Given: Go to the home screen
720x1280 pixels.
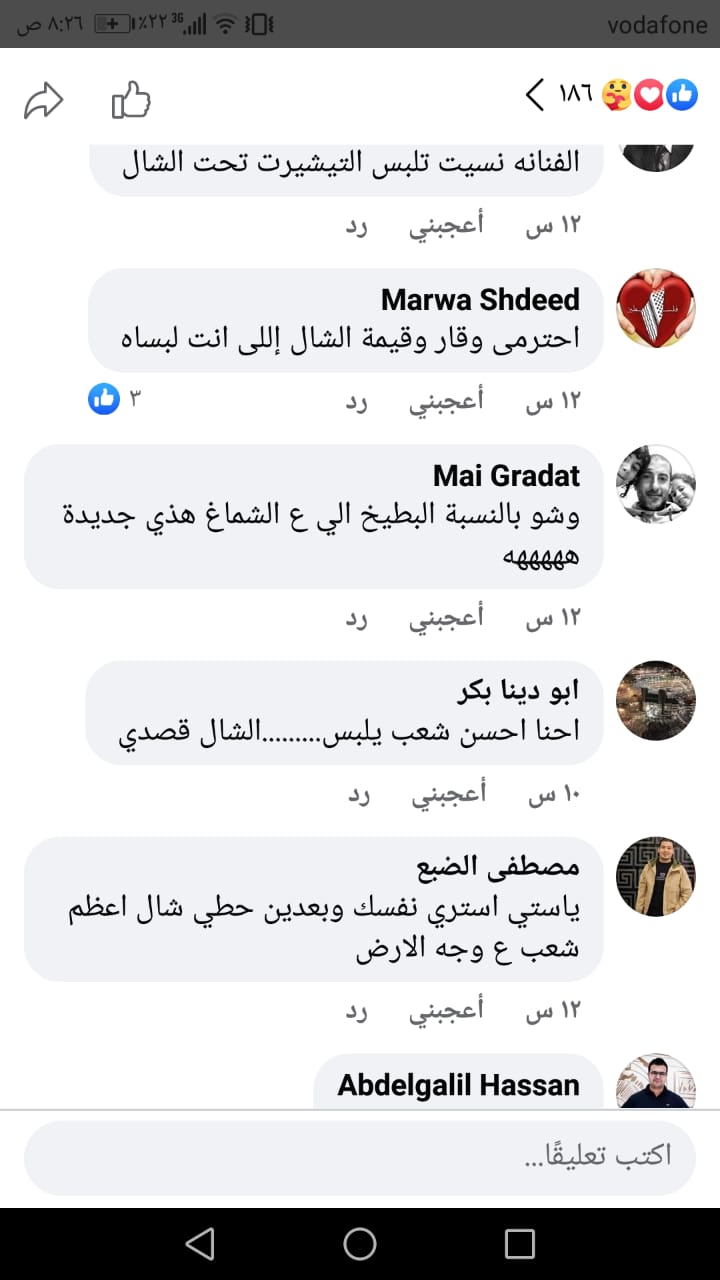Looking at the screenshot, I should 360,1244.
